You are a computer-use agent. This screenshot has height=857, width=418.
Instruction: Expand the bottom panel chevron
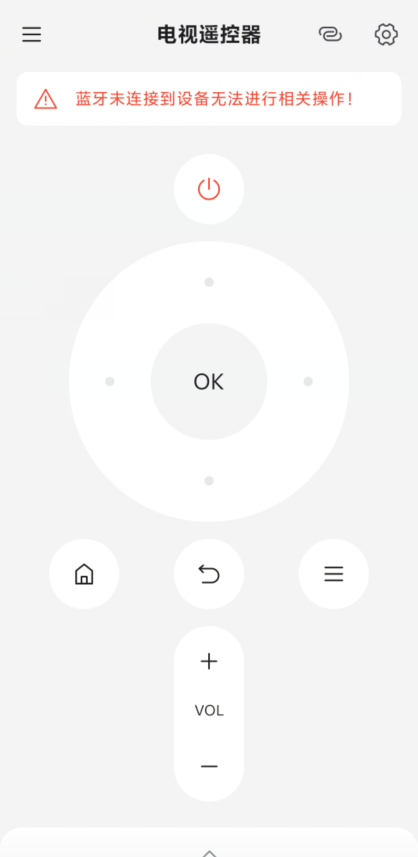click(209, 853)
